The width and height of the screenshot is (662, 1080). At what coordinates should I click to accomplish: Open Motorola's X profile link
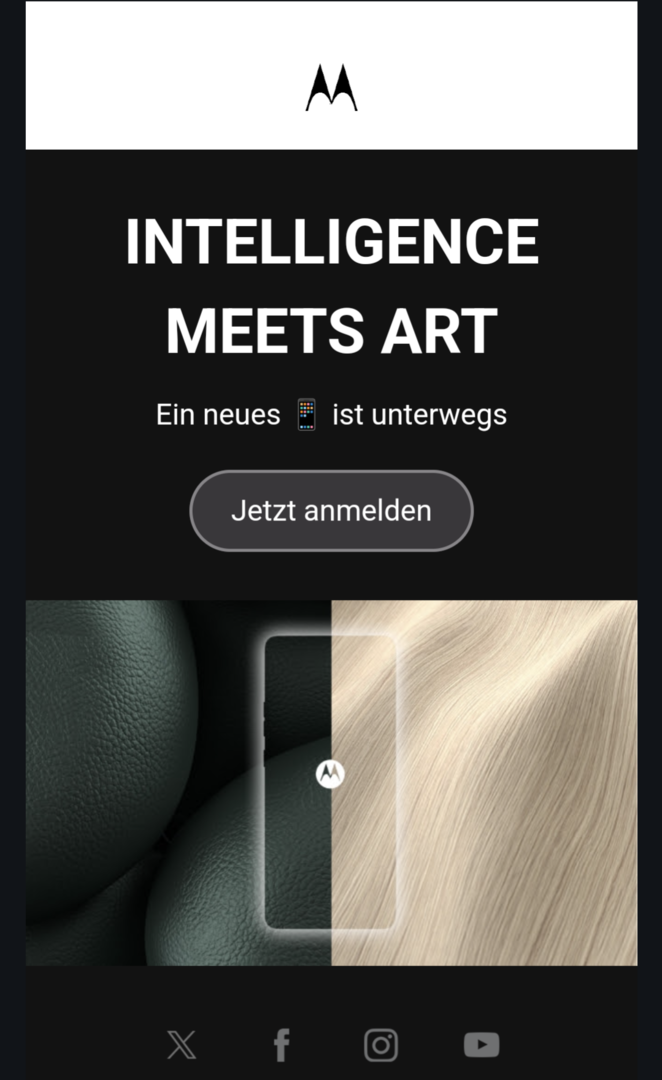pyautogui.click(x=181, y=1046)
